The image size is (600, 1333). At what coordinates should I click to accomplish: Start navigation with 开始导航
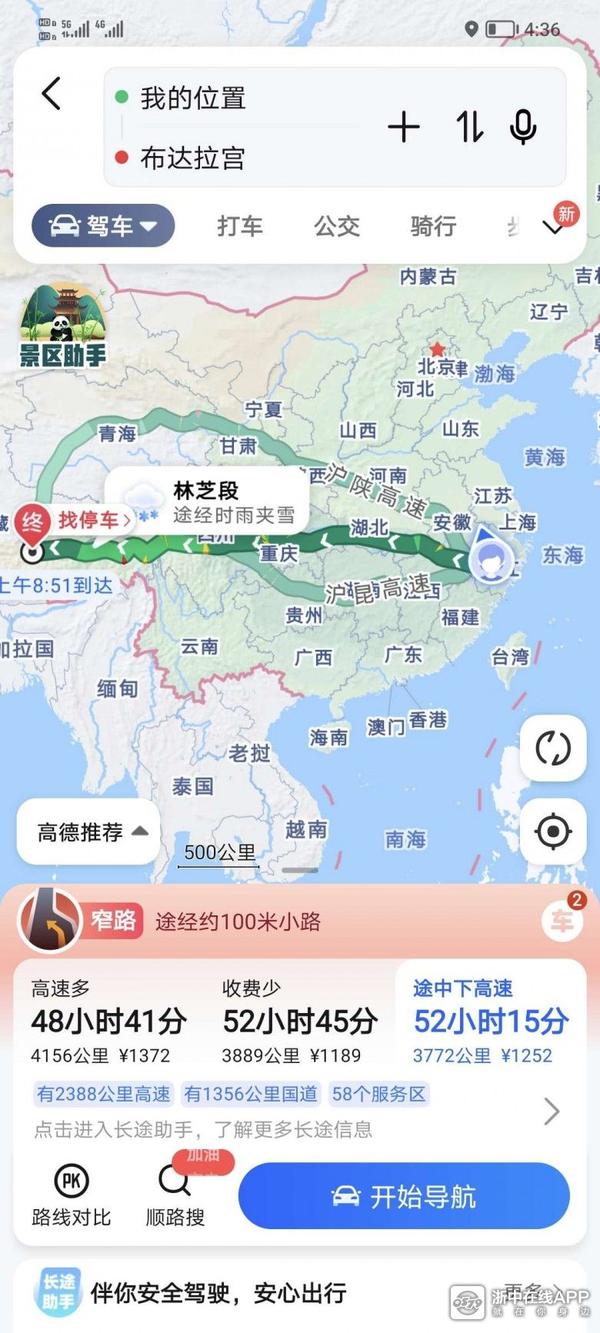[404, 1197]
